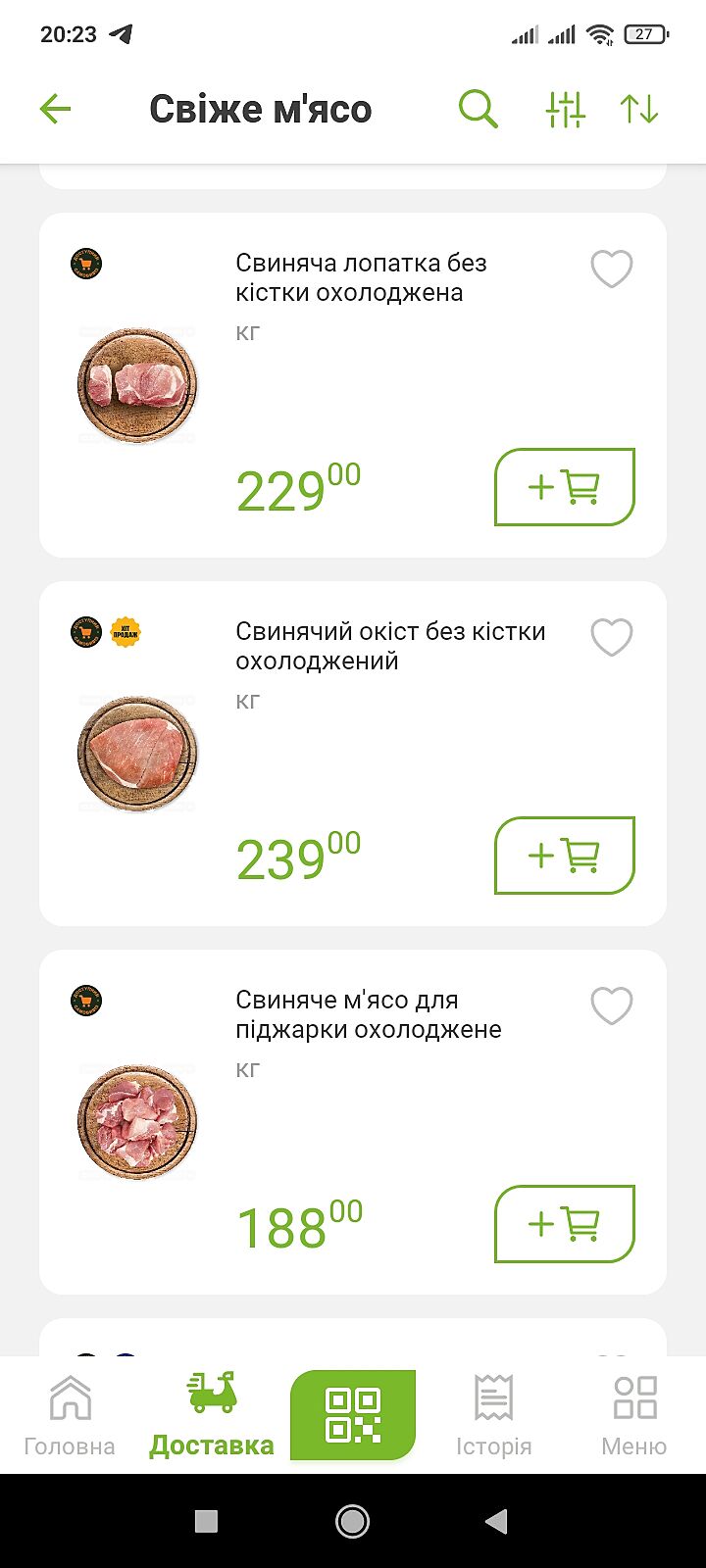Favorite Свинячий окіст без кістки
Screen dimensions: 706x1568
coord(612,637)
